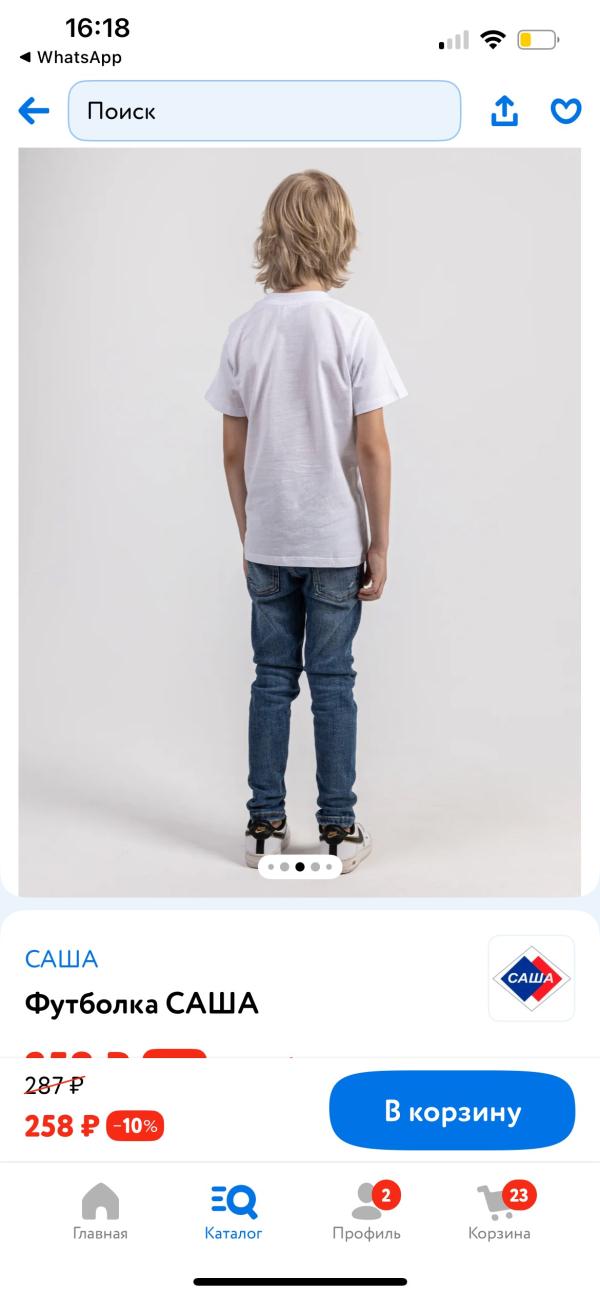This screenshot has height=1297, width=600.
Task: Open the САША brand link
Action: coord(61,959)
